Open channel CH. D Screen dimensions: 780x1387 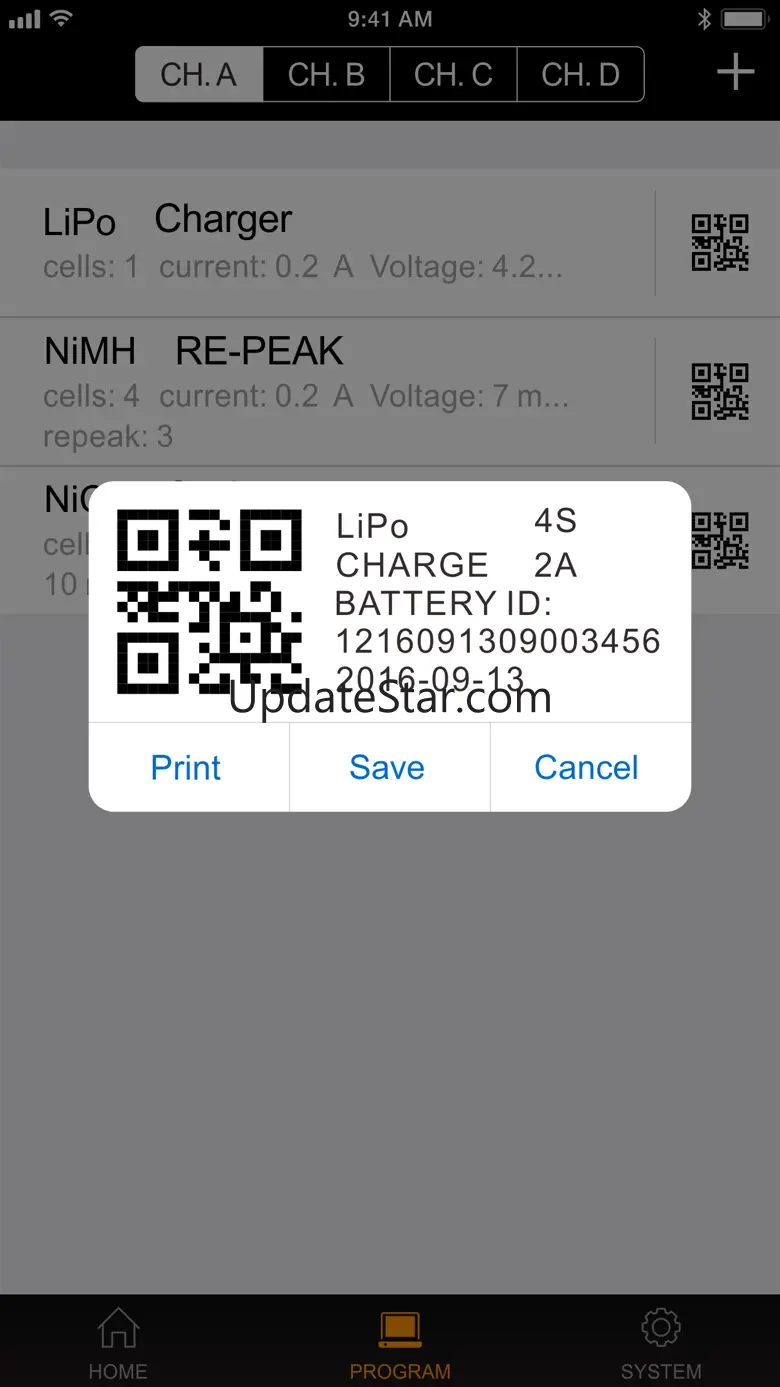(580, 74)
